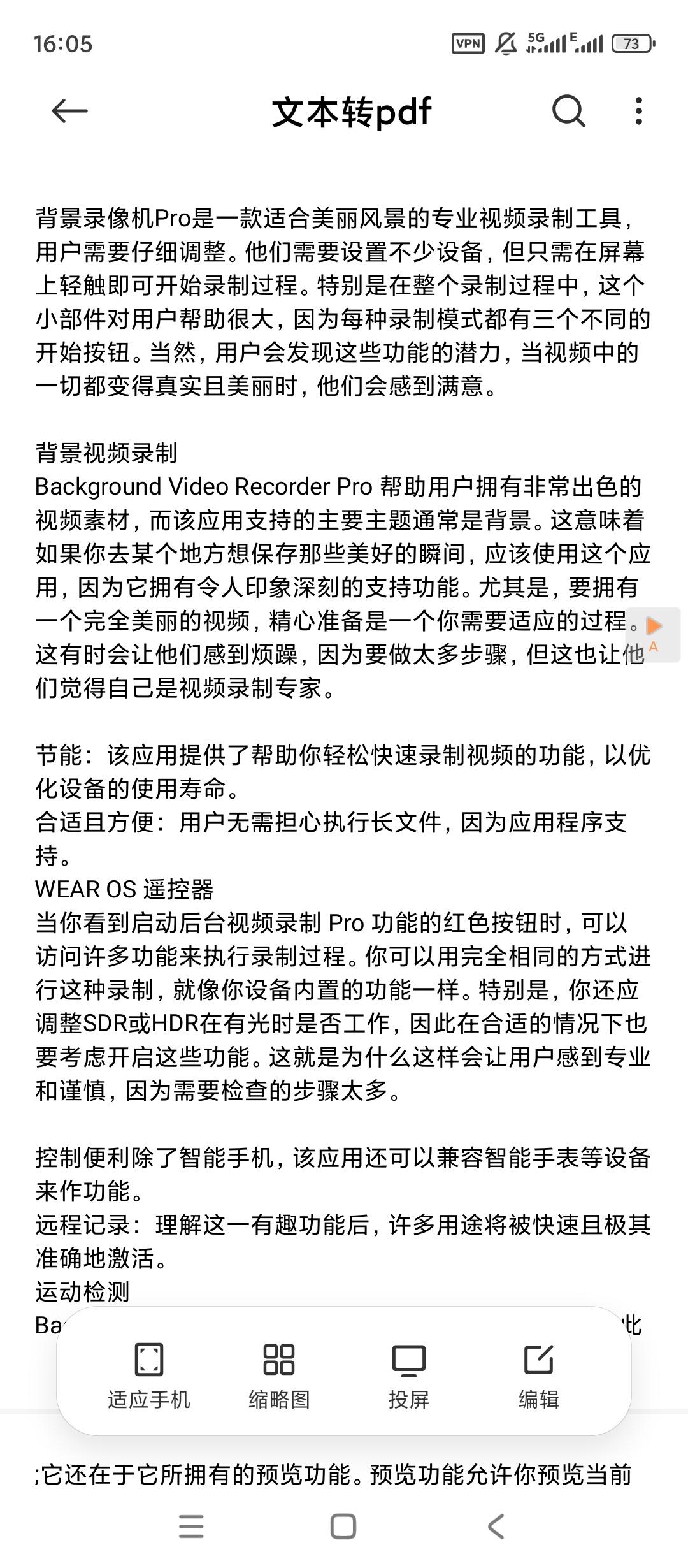Go back using the top-left arrow
688x1568 pixels.
pos(69,111)
